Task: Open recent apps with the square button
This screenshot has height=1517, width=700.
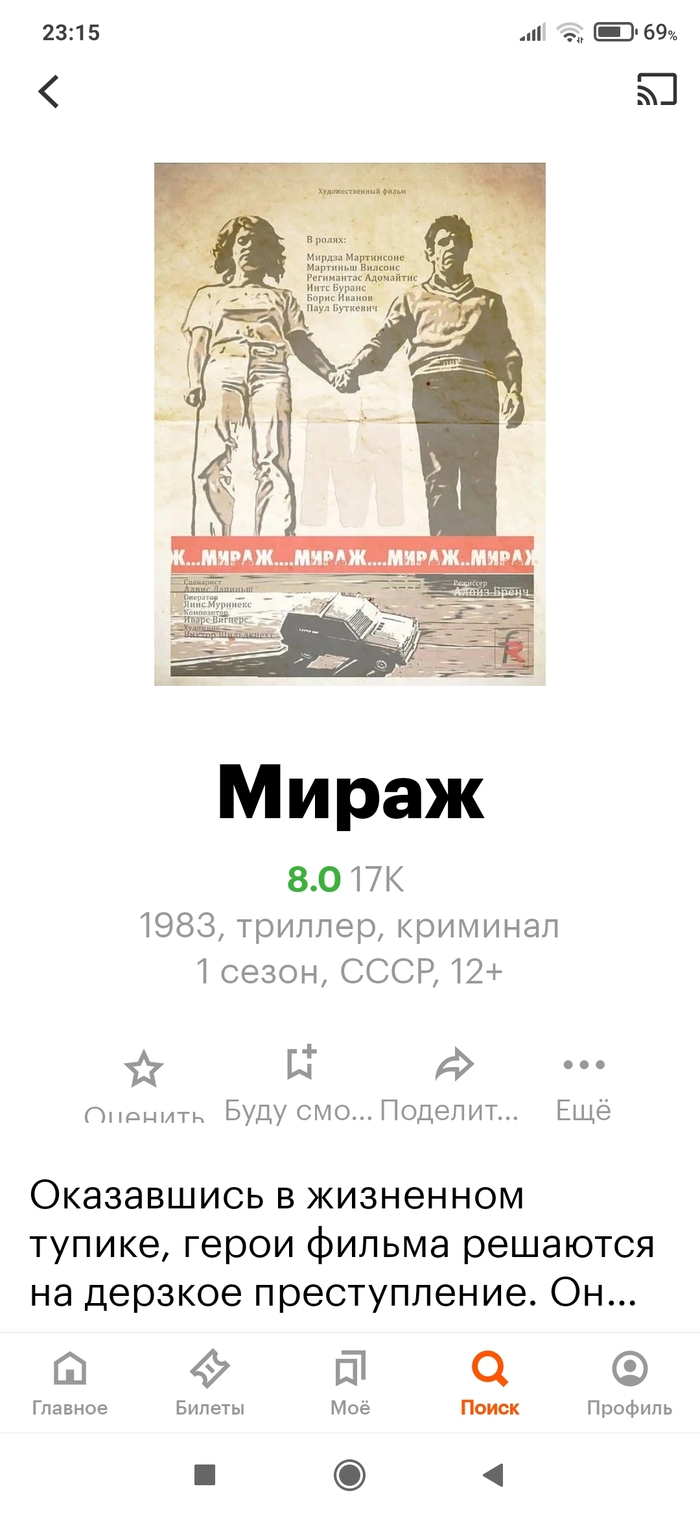Action: pos(205,1474)
